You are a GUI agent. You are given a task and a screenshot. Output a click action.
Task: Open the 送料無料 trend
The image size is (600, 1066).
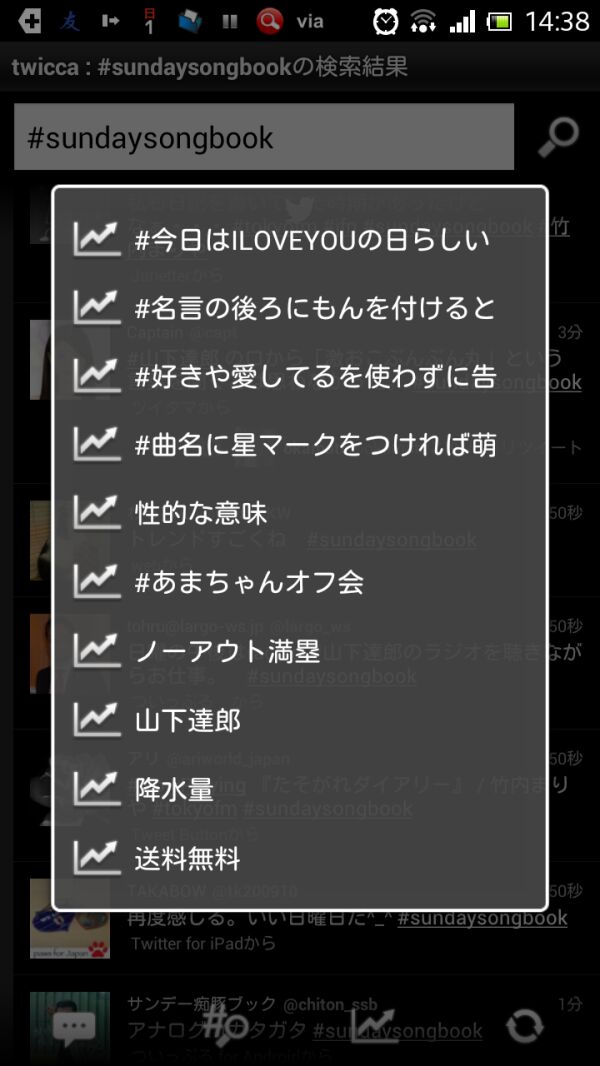pyautogui.click(x=300, y=857)
